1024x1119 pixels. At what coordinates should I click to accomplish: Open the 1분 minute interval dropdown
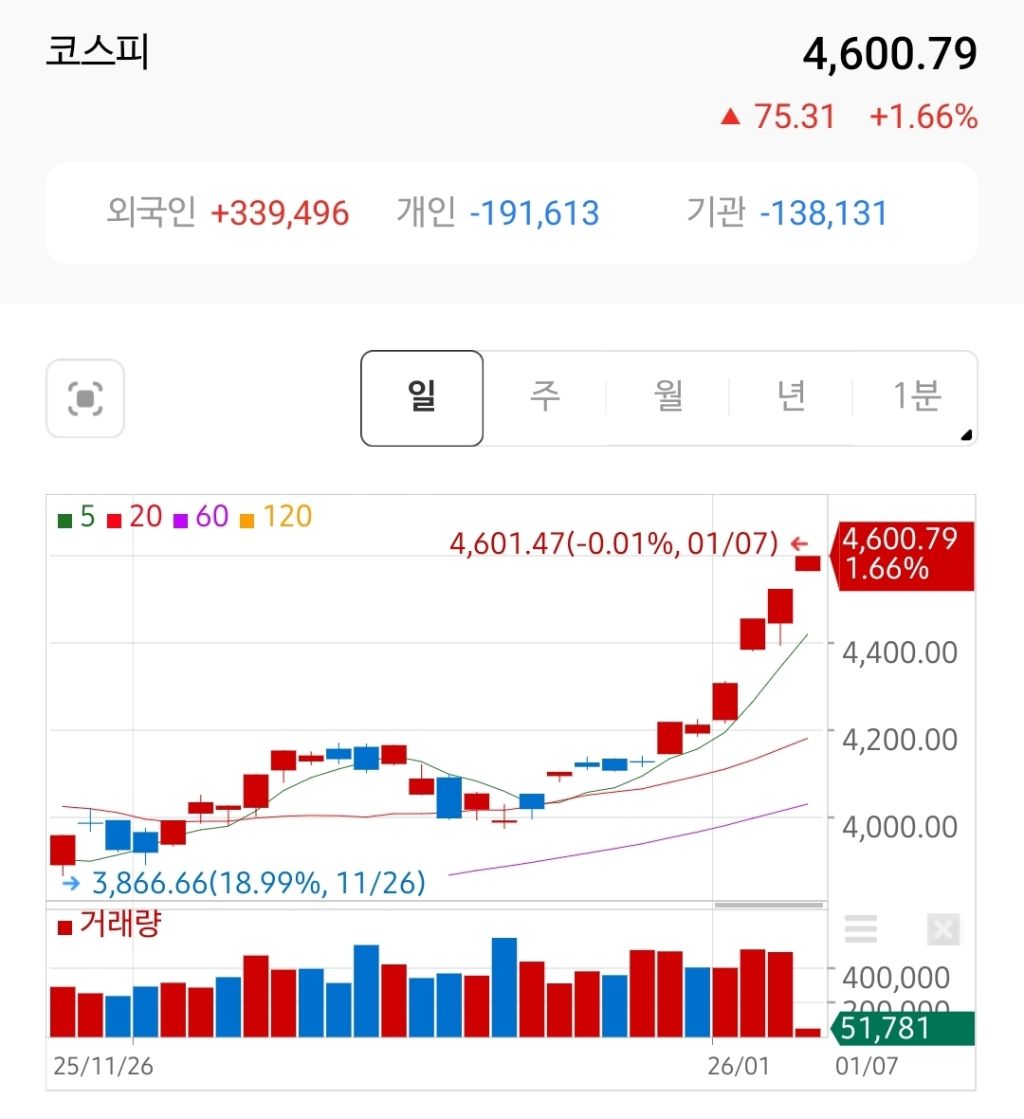(x=916, y=398)
